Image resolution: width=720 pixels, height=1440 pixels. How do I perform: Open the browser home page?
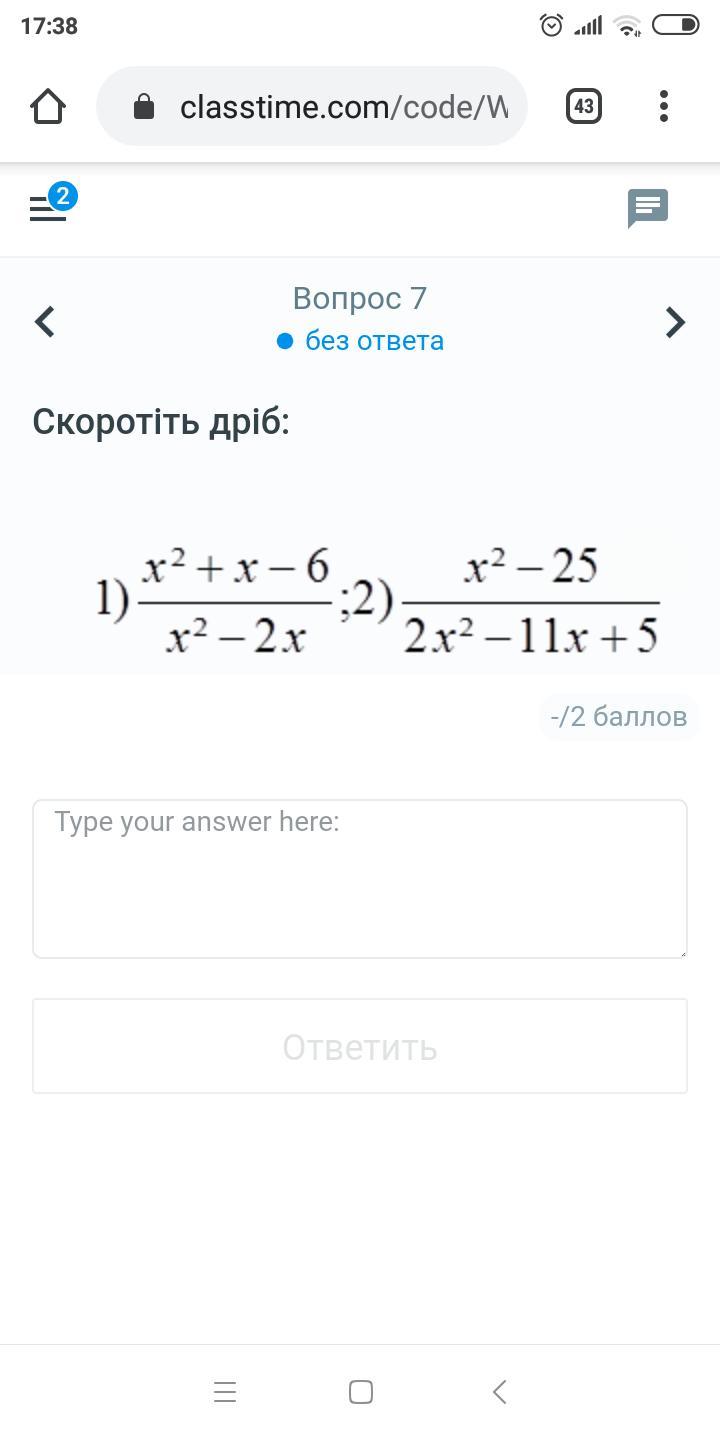tap(48, 106)
